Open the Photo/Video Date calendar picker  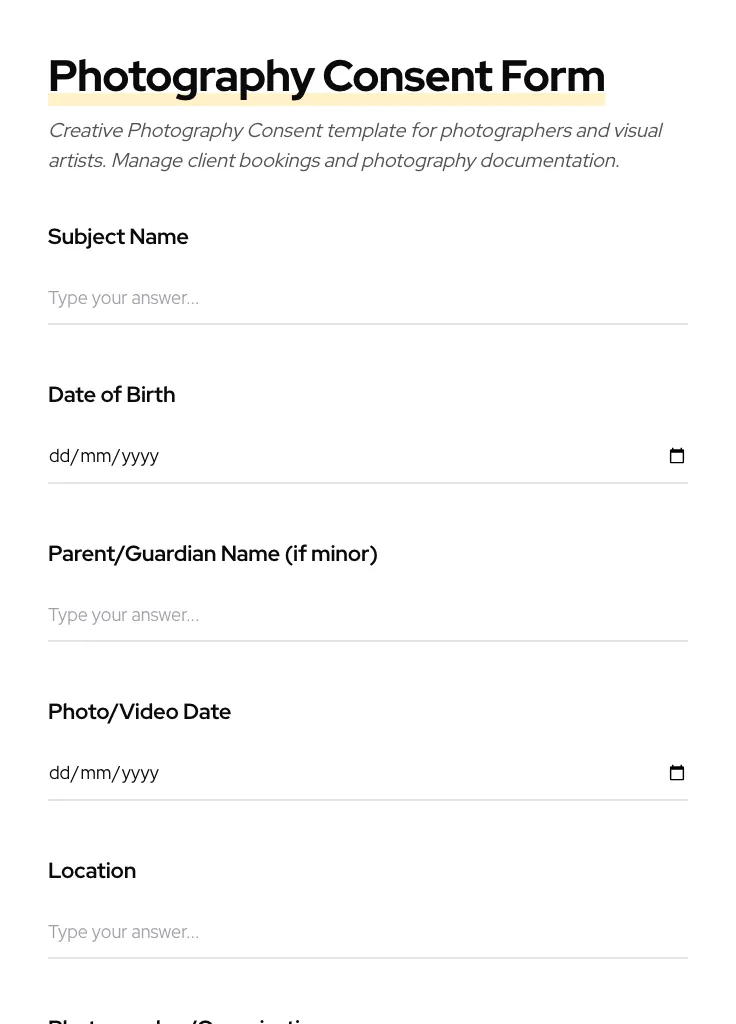(x=677, y=772)
